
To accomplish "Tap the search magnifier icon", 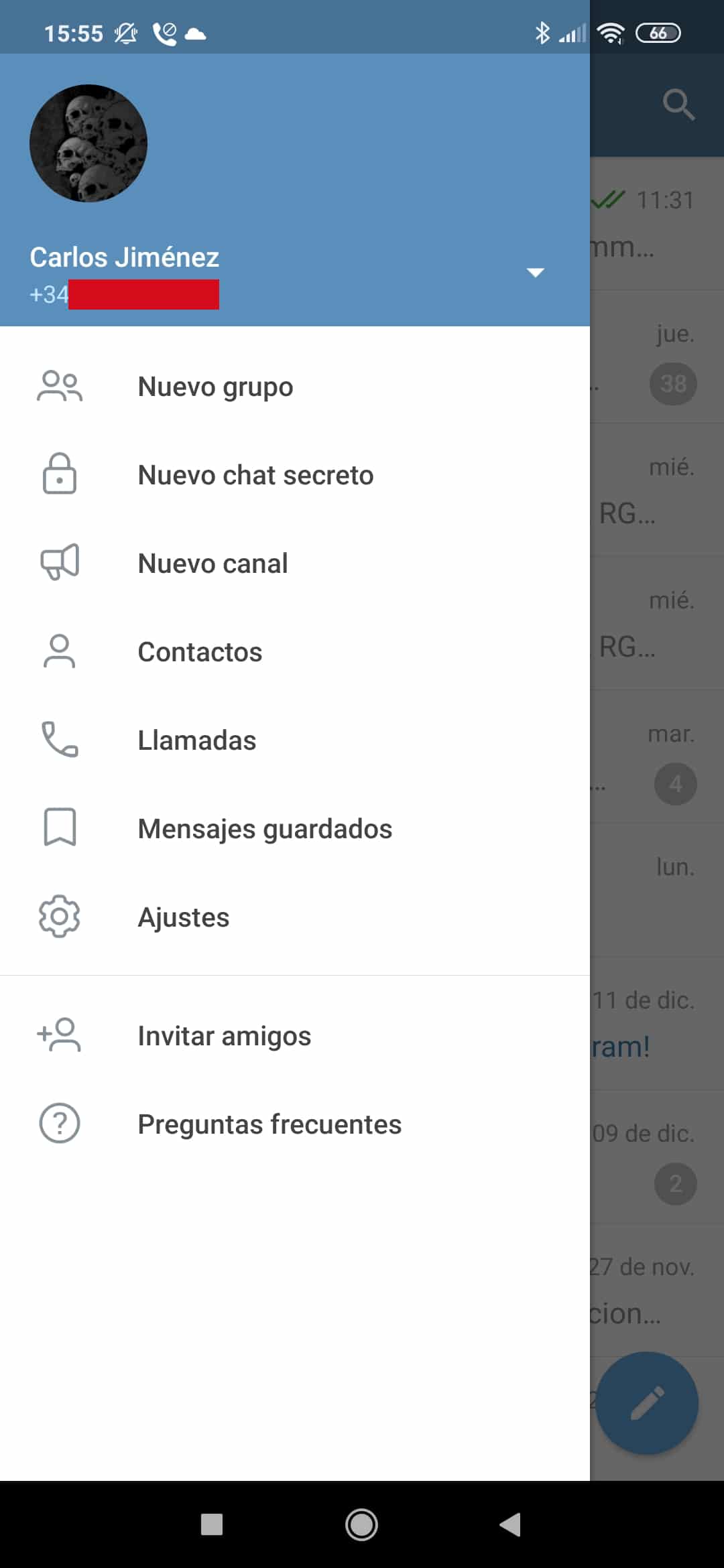I will click(678, 105).
